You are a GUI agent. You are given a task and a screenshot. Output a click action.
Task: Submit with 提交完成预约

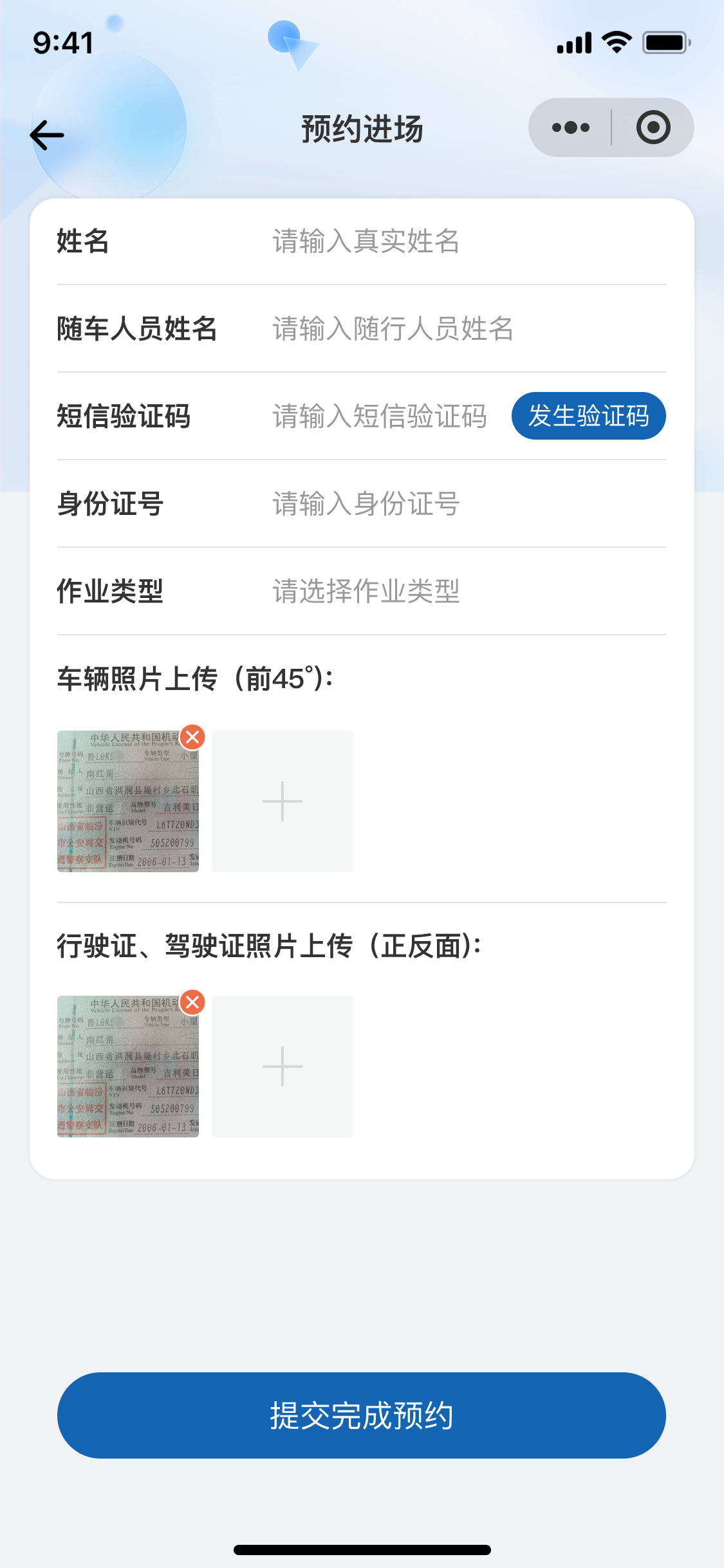coord(362,1415)
